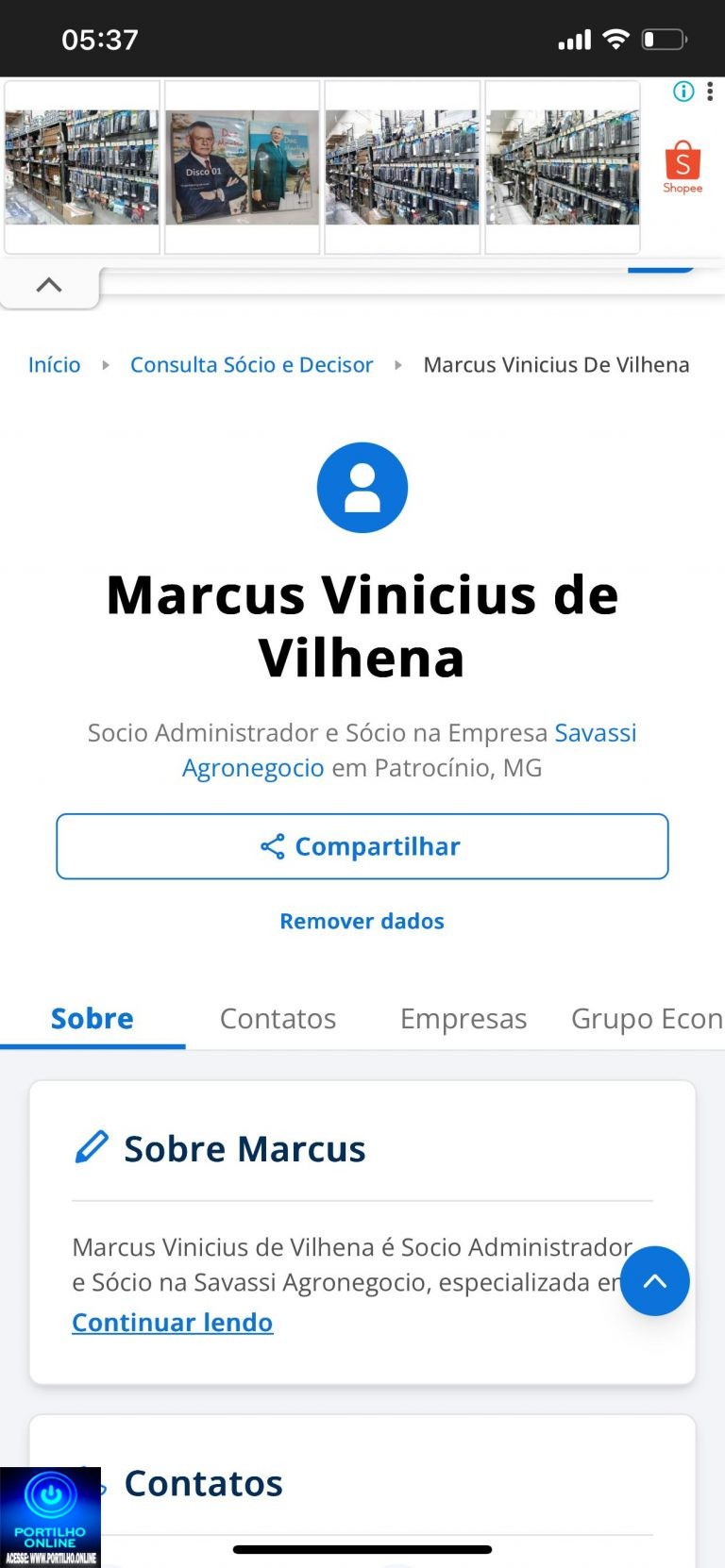Screen dimensions: 725x1568
Task: Open the ad options three-dot menu
Action: (710, 92)
